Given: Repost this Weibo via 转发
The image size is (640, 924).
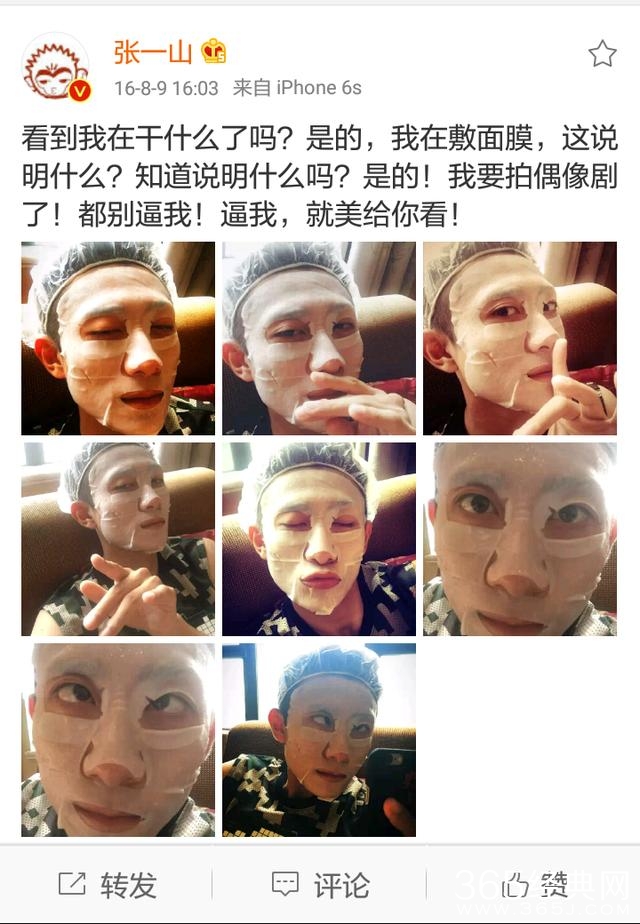Looking at the screenshot, I should click(108, 884).
